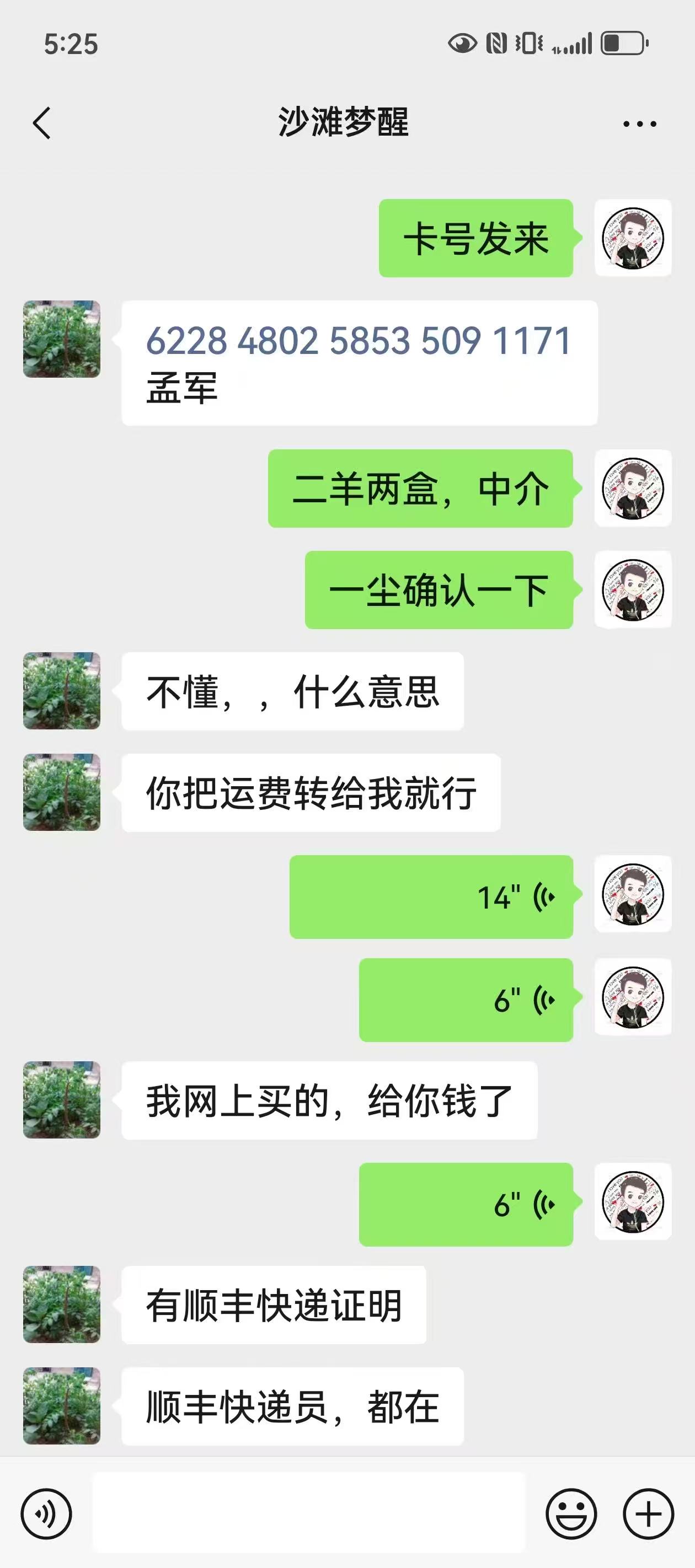Open the three-dot chat info menu
This screenshot has height=1568, width=695.
pos(640,124)
